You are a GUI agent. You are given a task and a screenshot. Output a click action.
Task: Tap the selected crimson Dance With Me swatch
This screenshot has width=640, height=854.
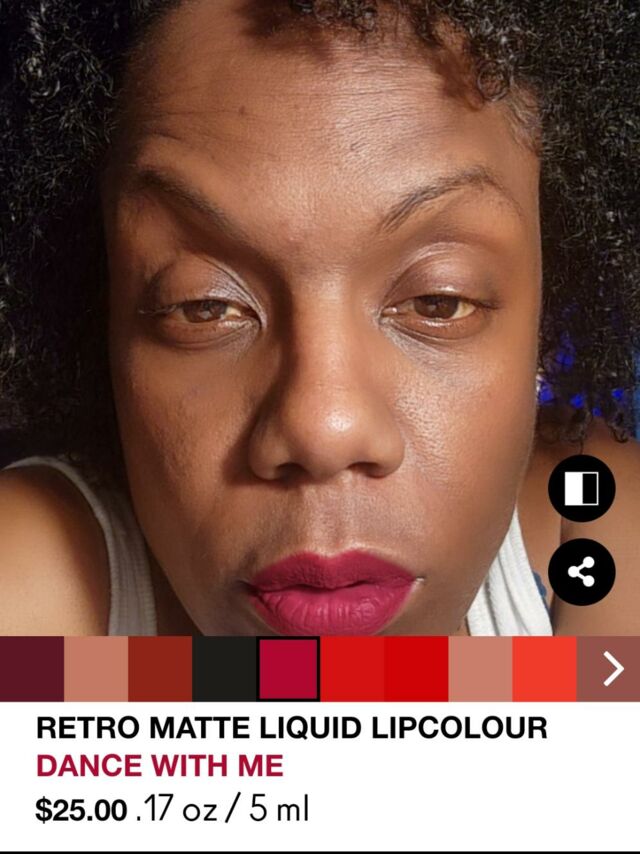(x=288, y=669)
